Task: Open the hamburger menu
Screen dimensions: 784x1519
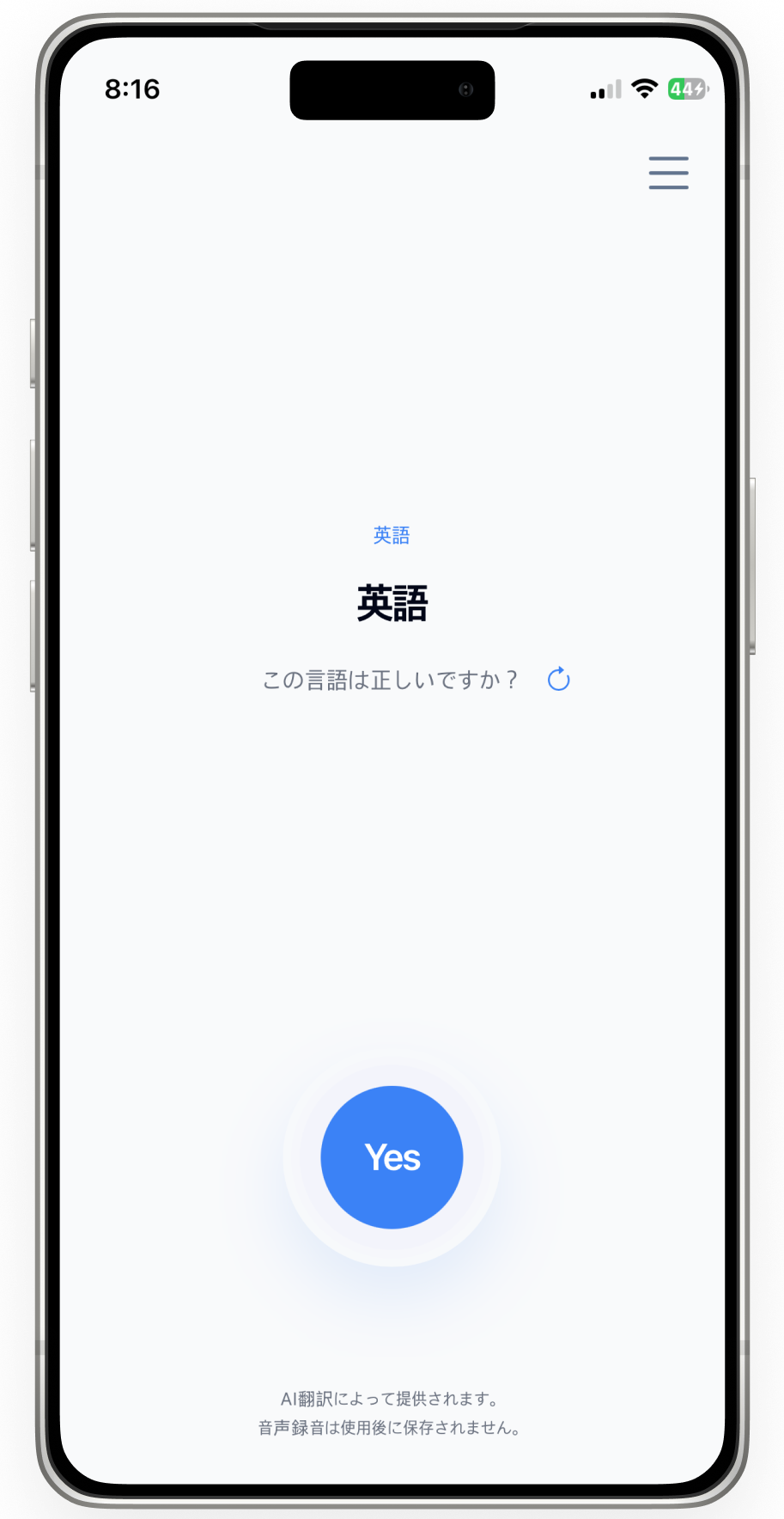Action: coord(668,173)
